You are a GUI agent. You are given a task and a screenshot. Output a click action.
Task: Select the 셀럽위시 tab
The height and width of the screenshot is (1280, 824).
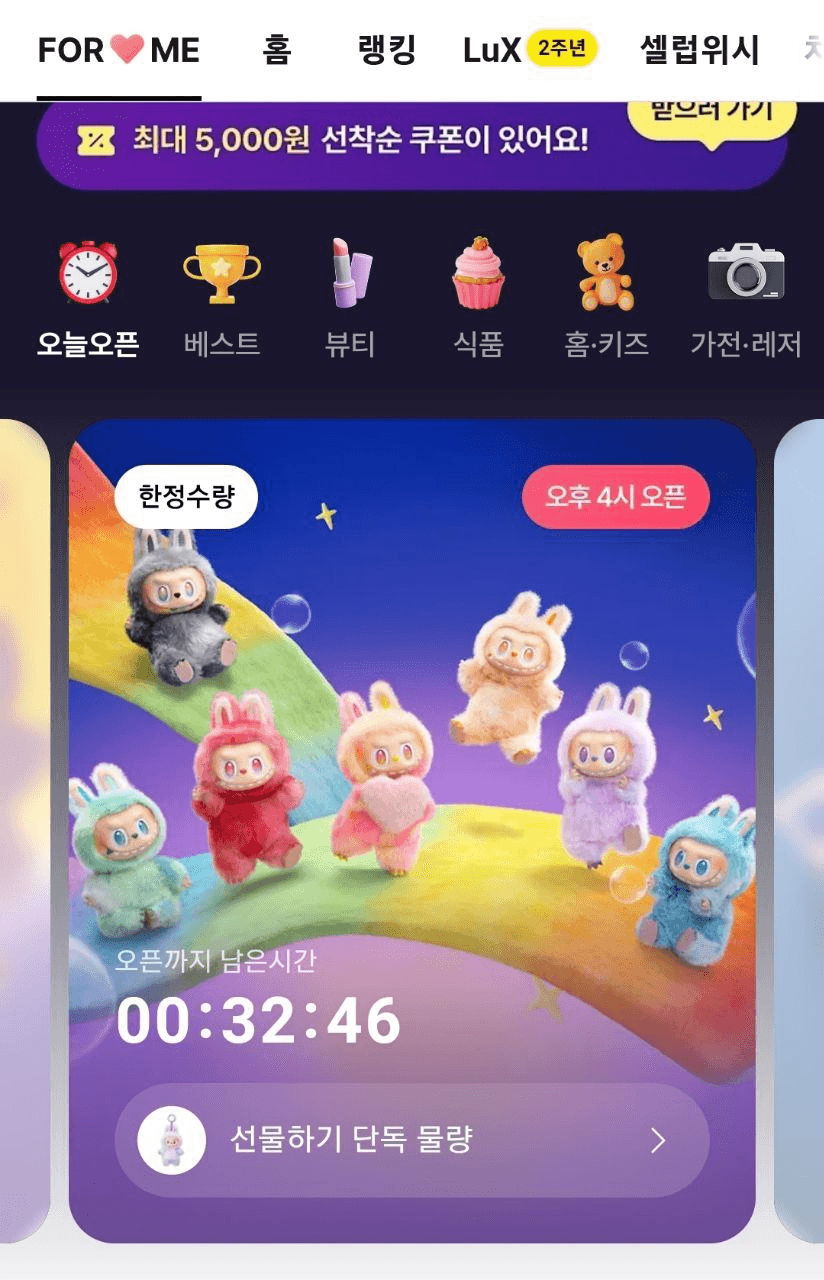(700, 50)
